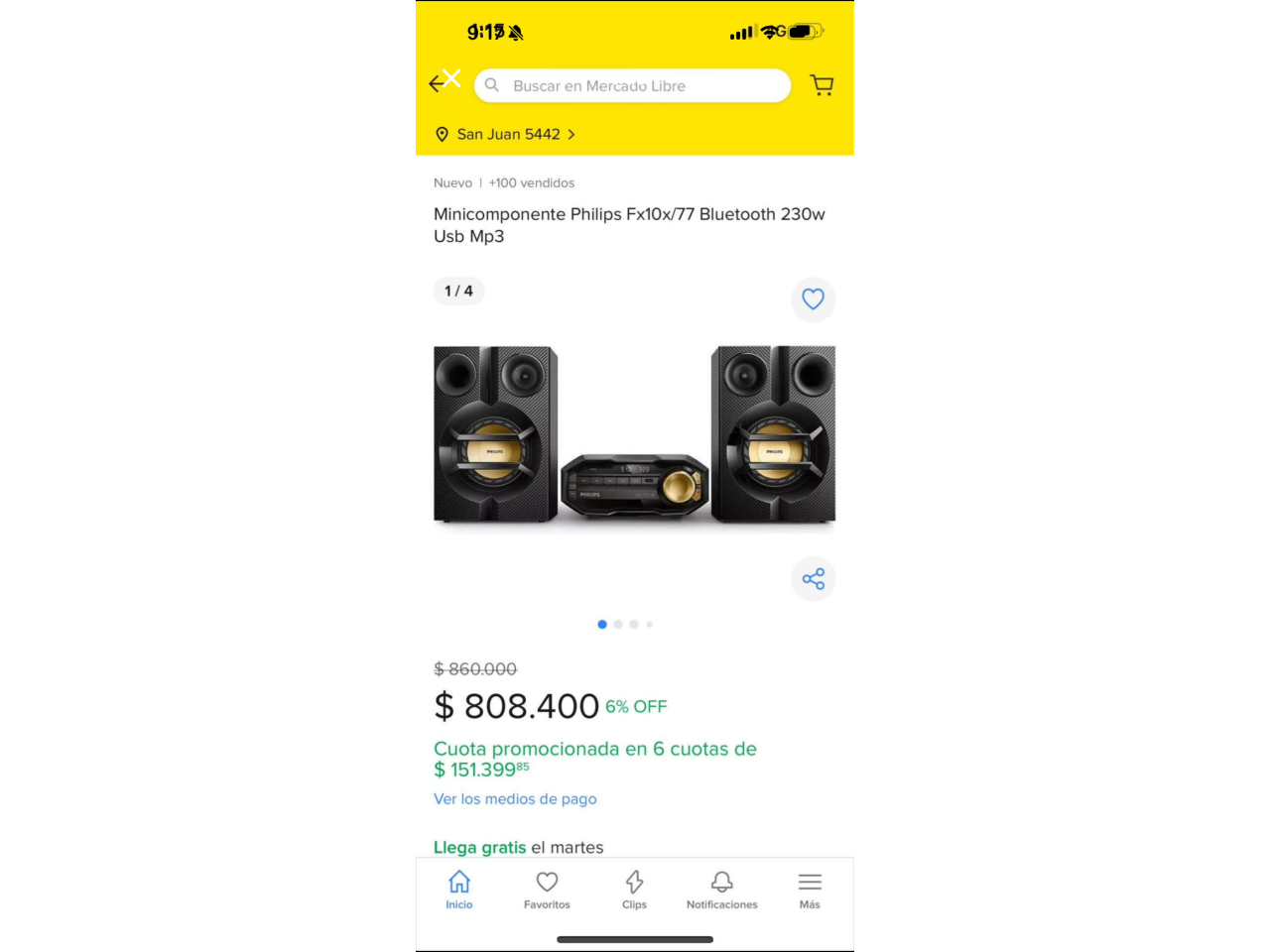Change delivery address San Juan 5442
Image resolution: width=1270 pixels, height=952 pixels.
(506, 135)
